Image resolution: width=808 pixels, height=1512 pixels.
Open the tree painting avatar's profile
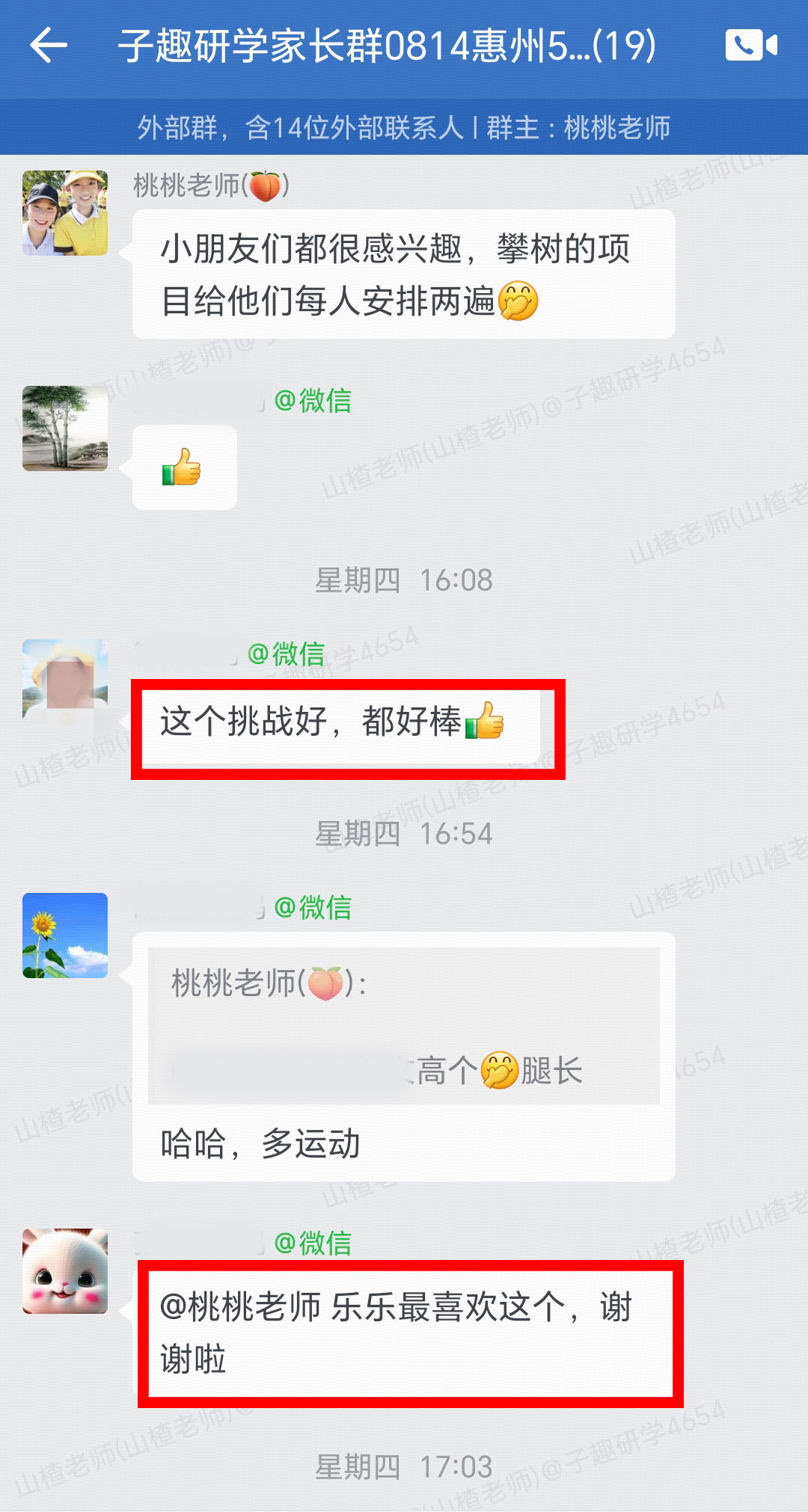[x=65, y=428]
